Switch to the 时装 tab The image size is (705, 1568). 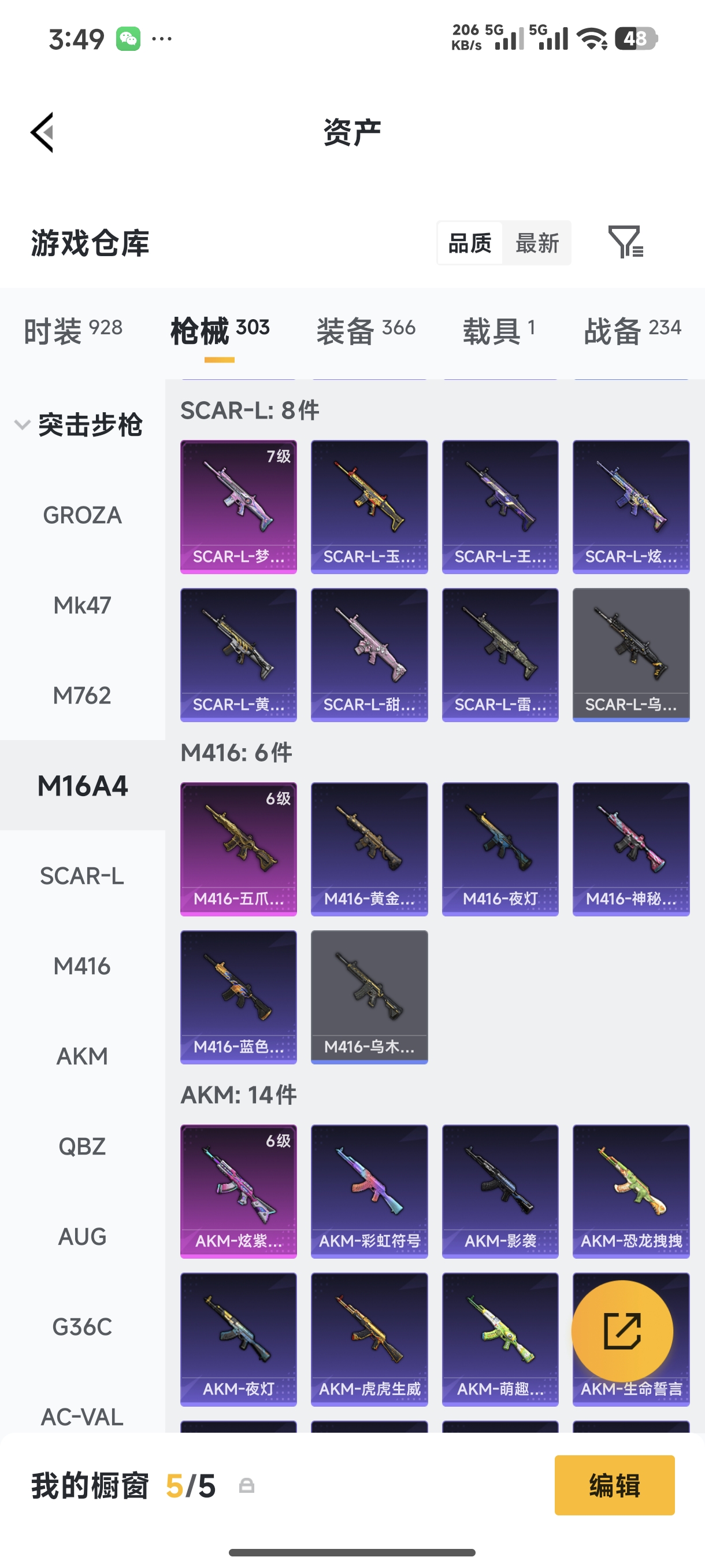pos(73,331)
